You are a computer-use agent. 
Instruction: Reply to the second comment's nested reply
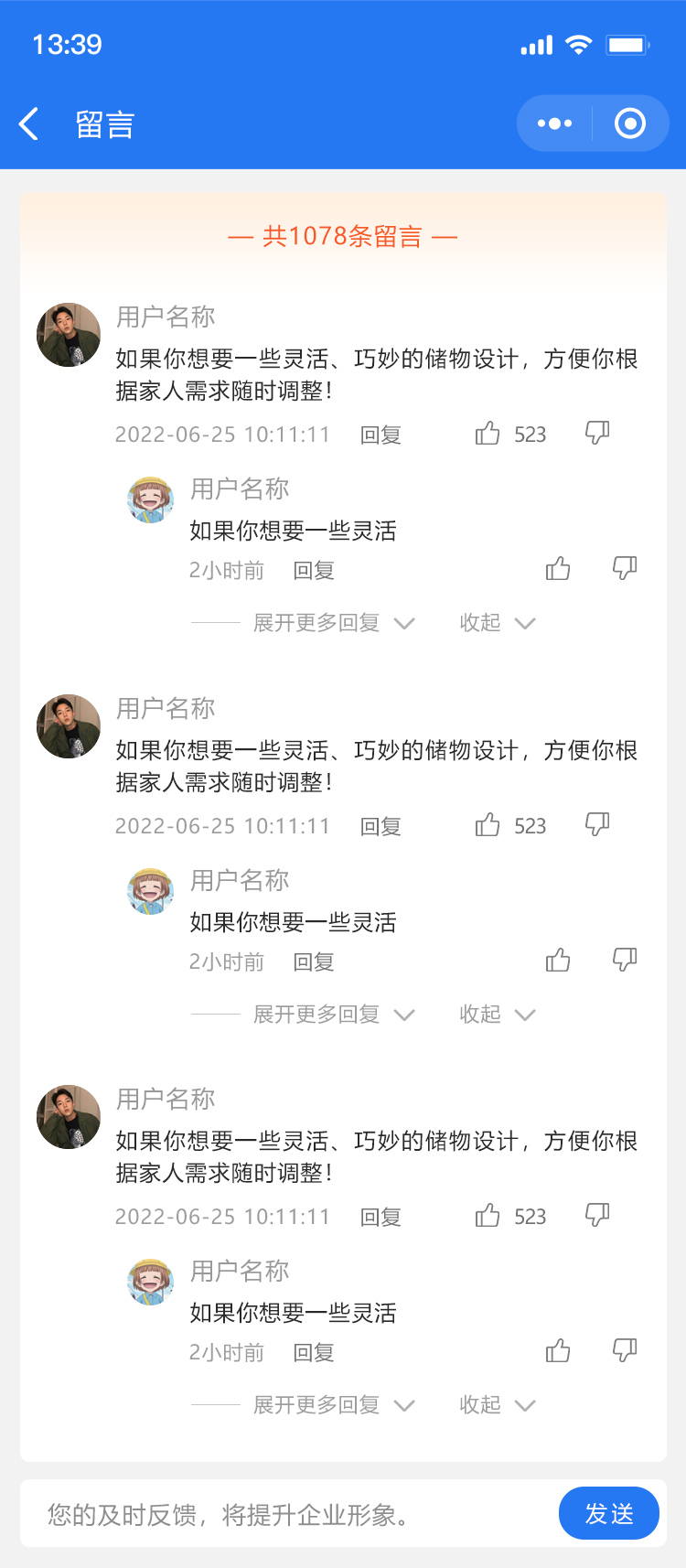coord(314,962)
